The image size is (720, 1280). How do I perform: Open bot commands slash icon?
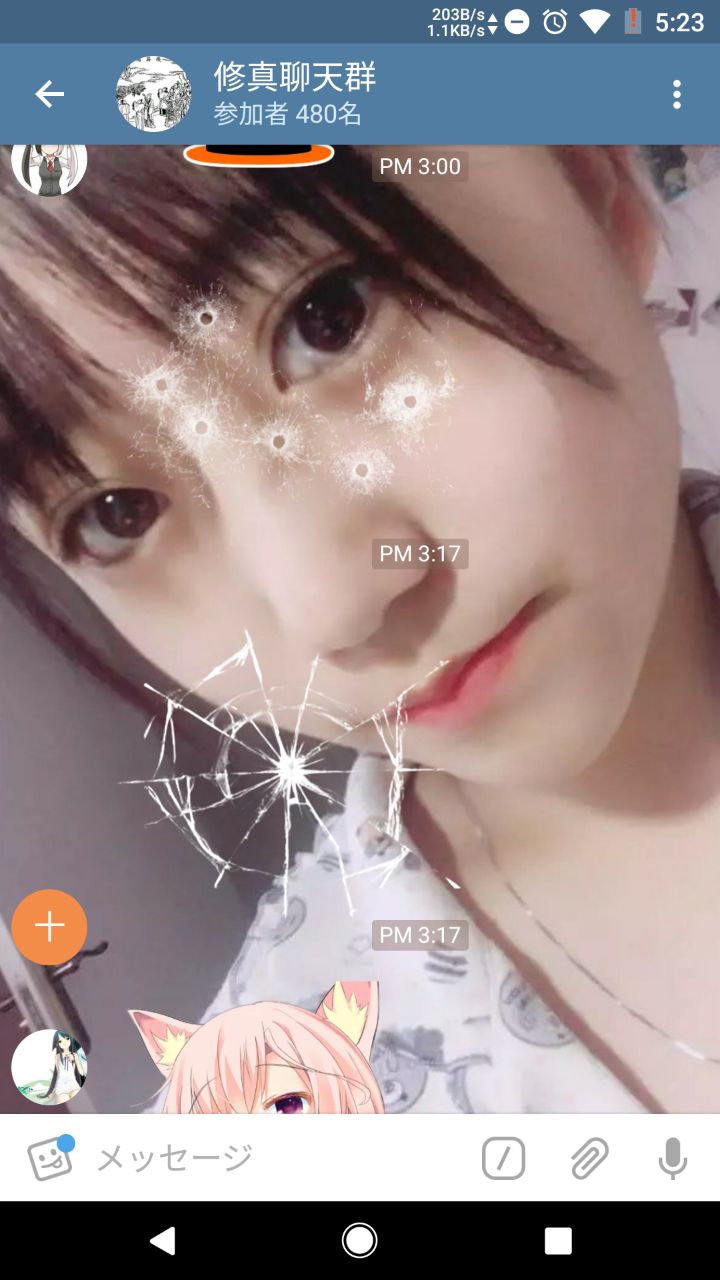coord(503,1158)
